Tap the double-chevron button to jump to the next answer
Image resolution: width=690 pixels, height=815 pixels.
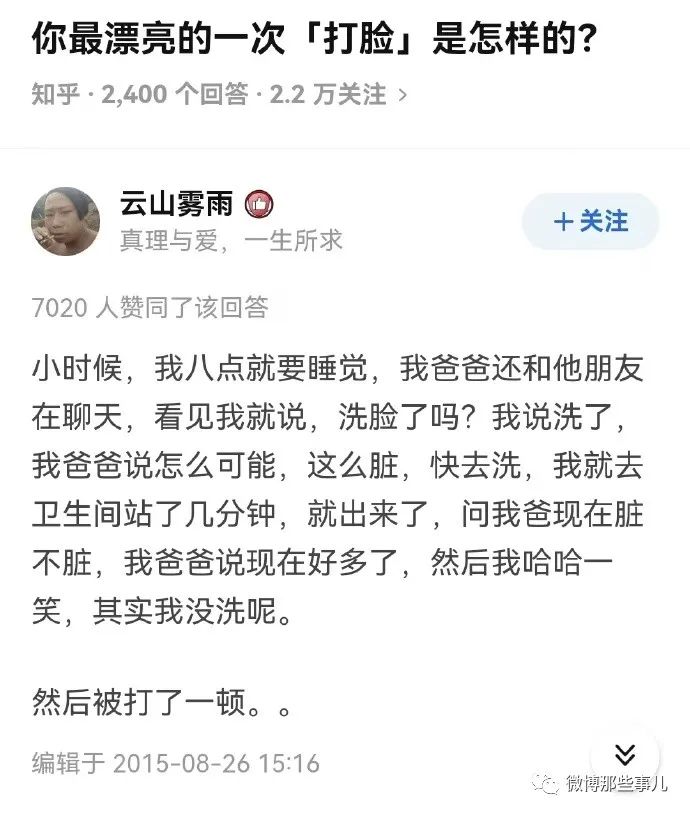point(625,754)
